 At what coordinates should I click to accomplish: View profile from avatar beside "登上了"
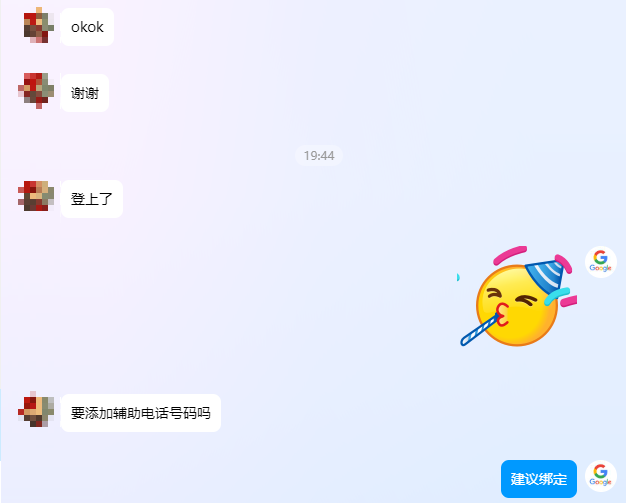(38, 196)
